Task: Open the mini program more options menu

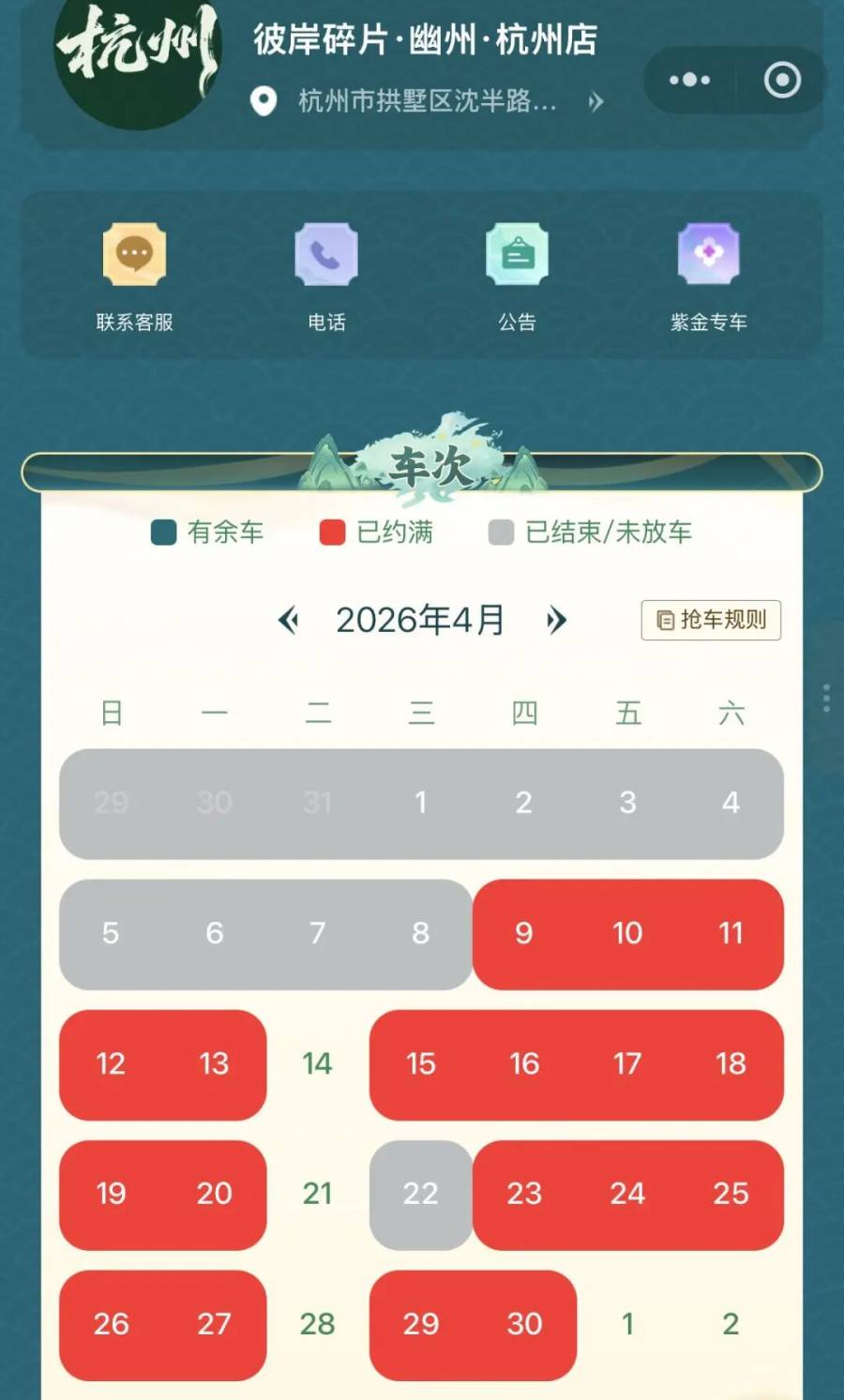Action: 689,80
